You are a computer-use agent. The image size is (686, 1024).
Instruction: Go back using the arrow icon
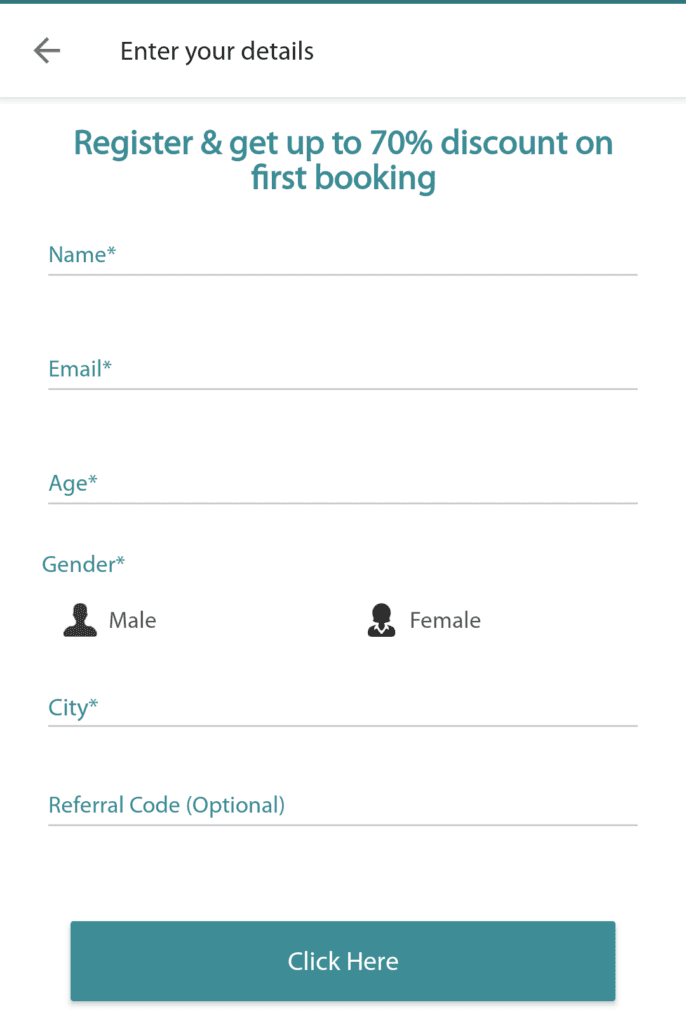47,51
